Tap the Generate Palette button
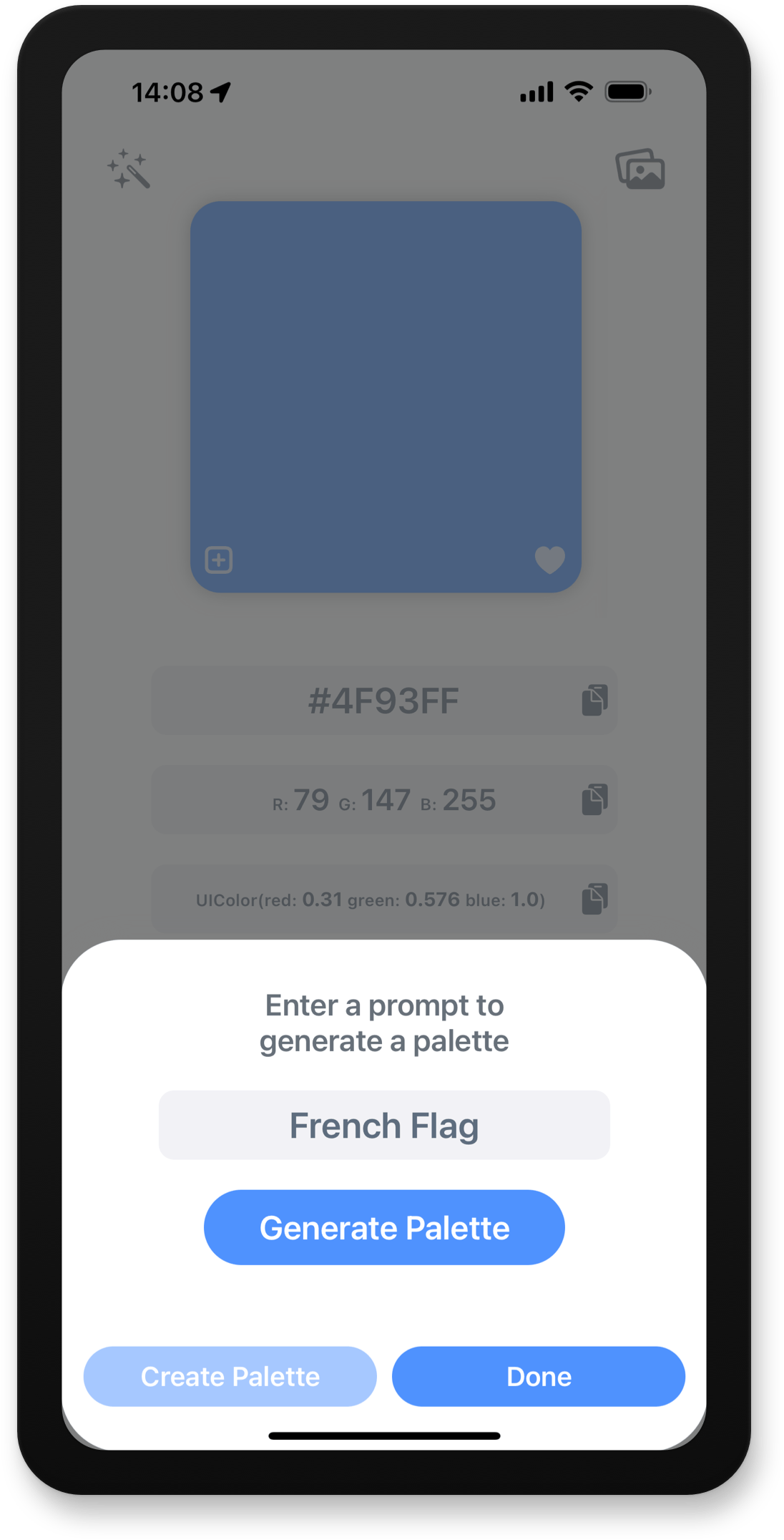784x1540 pixels. click(384, 1227)
